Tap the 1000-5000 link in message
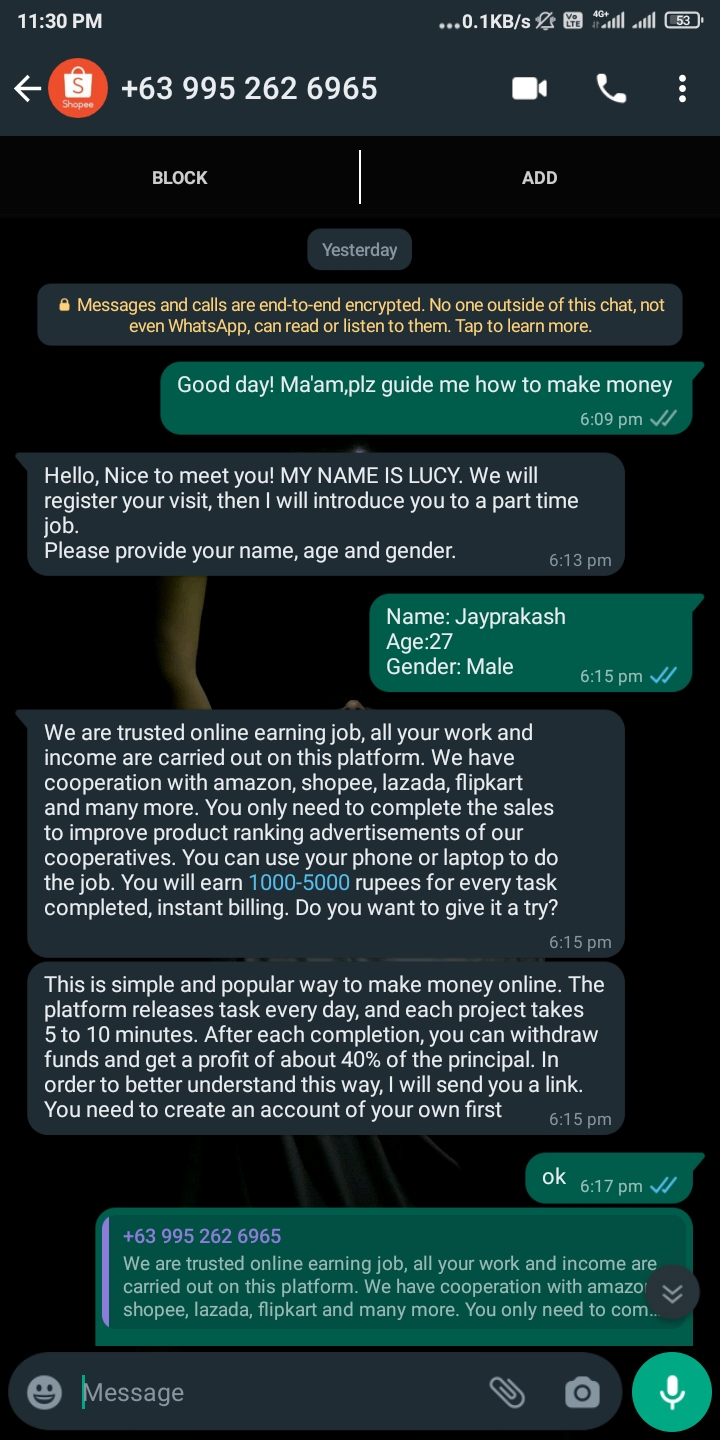 299,883
